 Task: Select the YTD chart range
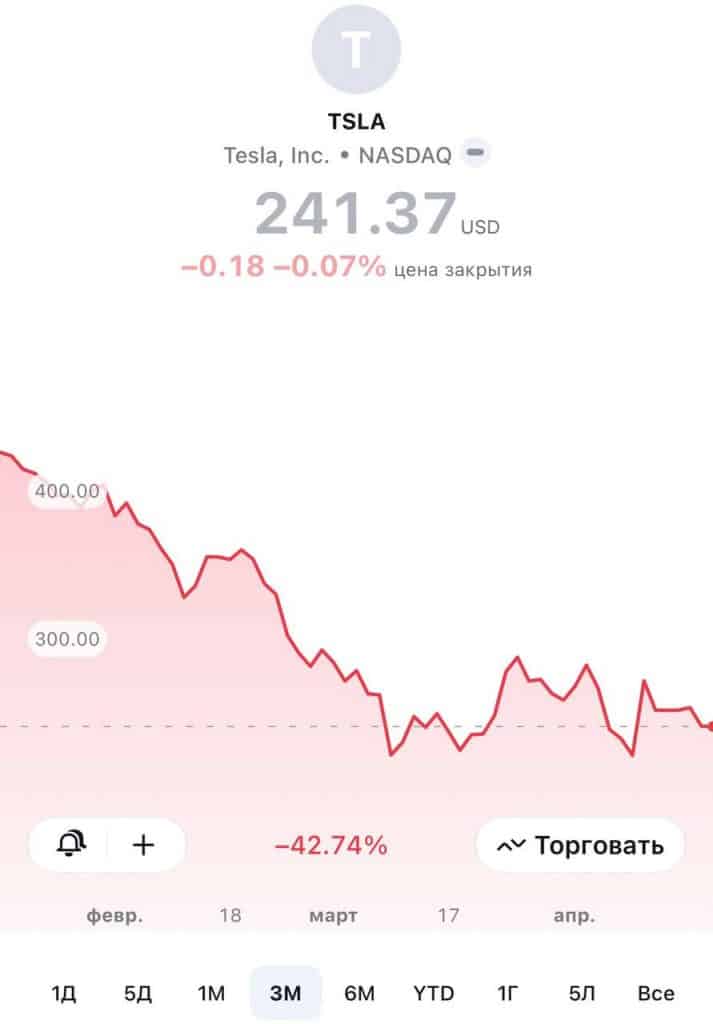pos(433,993)
